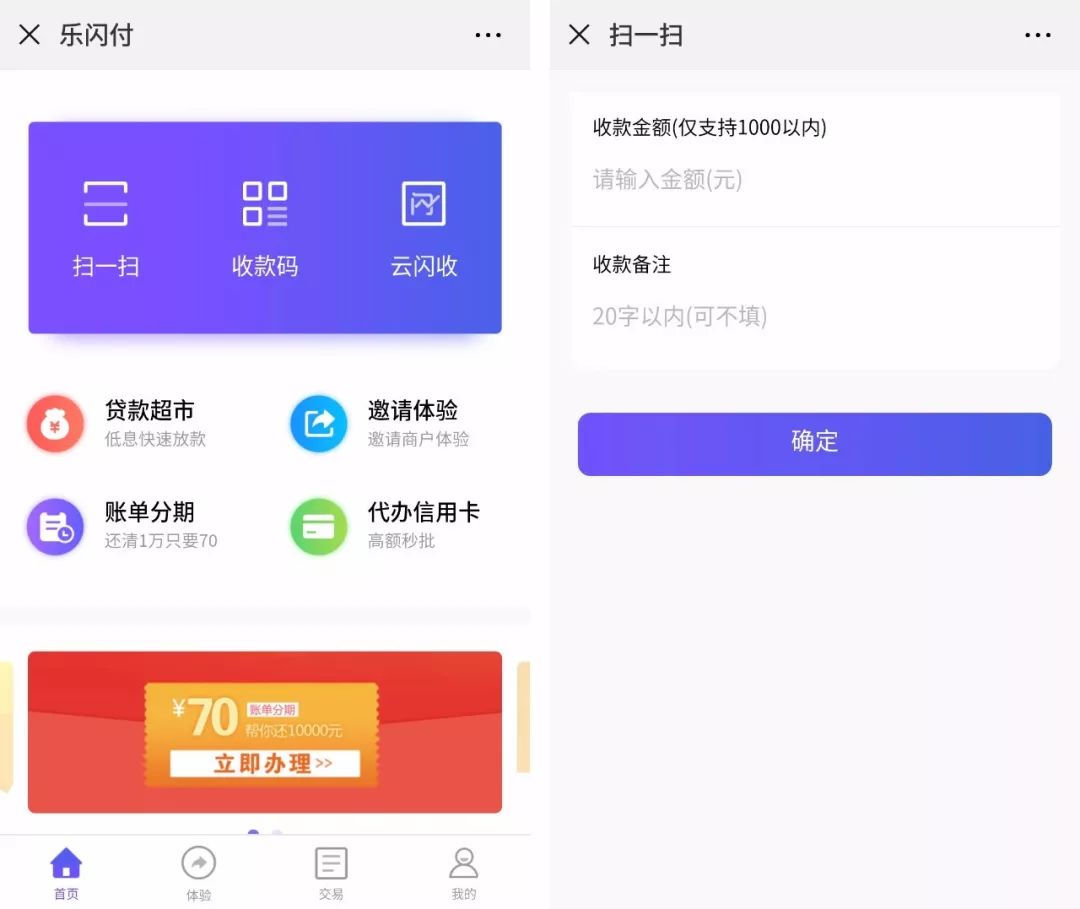Close the 乐闪付 page
1080x909 pixels.
click(30, 35)
